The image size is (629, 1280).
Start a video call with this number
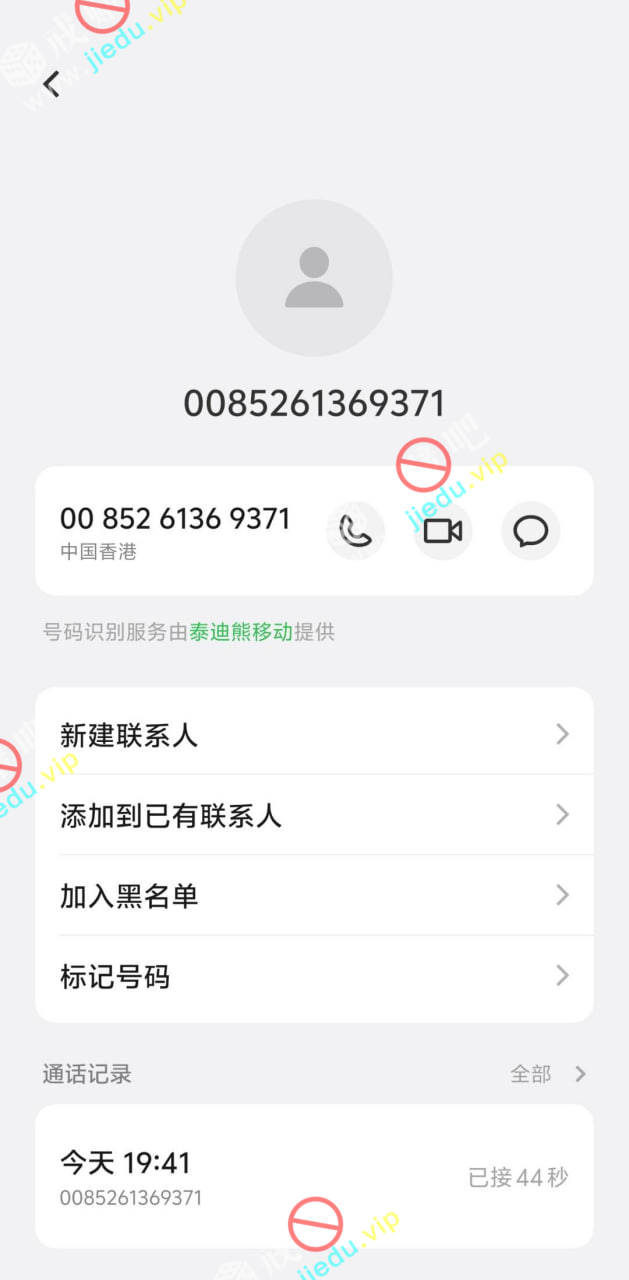[x=443, y=531]
